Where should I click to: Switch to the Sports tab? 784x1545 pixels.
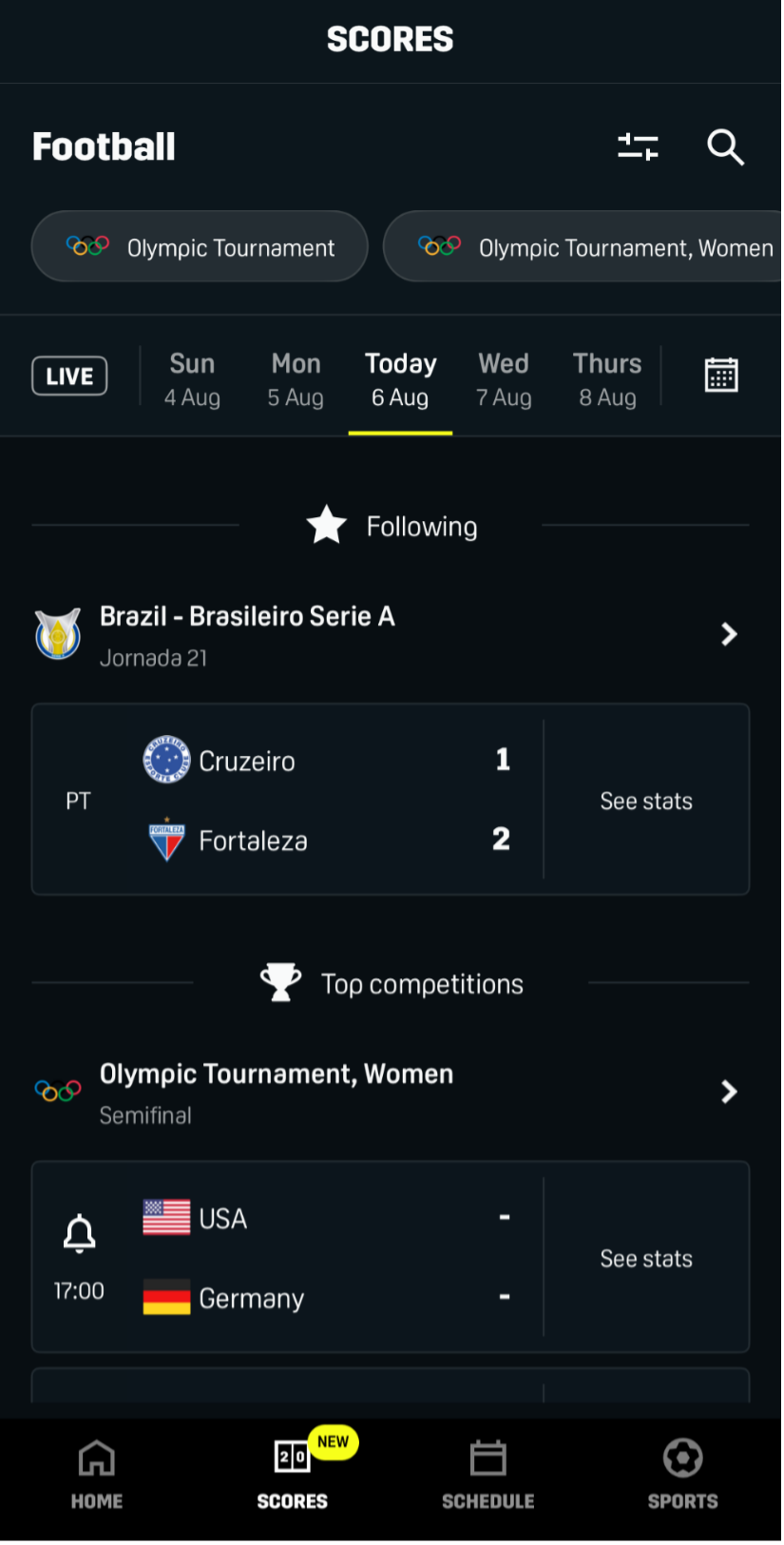[682, 1474]
